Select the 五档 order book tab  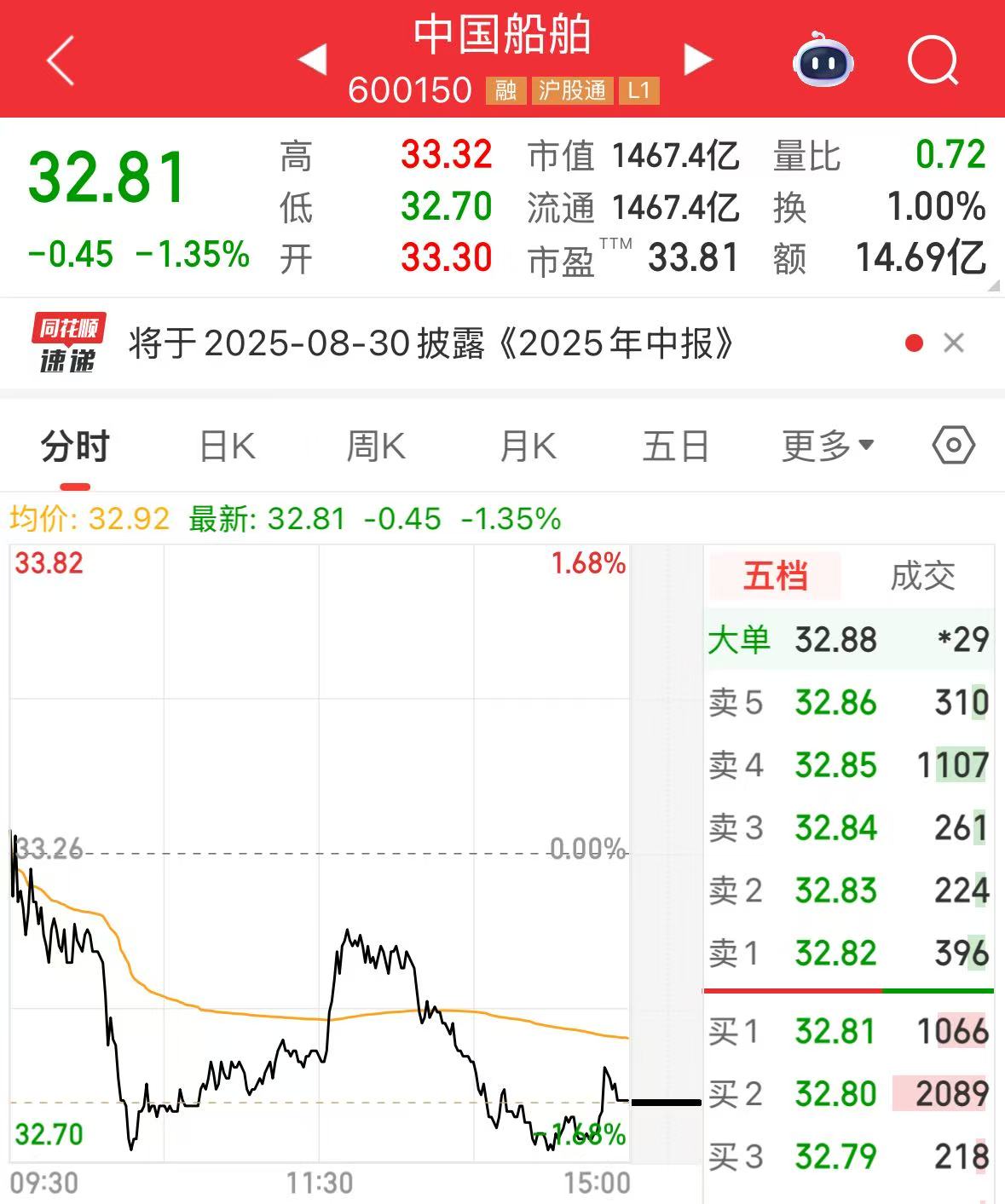(x=775, y=576)
